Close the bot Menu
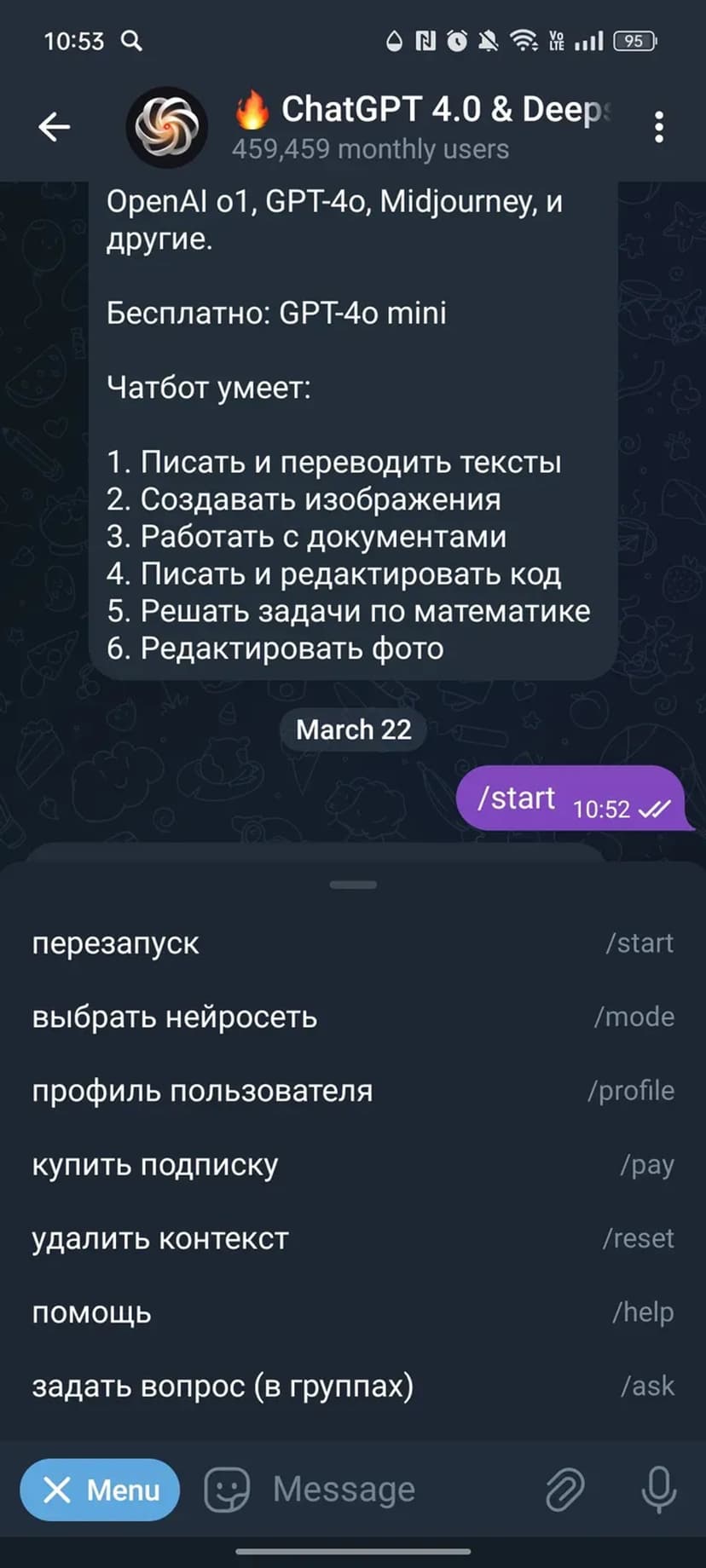This screenshot has height=1568, width=706. pos(100,1490)
